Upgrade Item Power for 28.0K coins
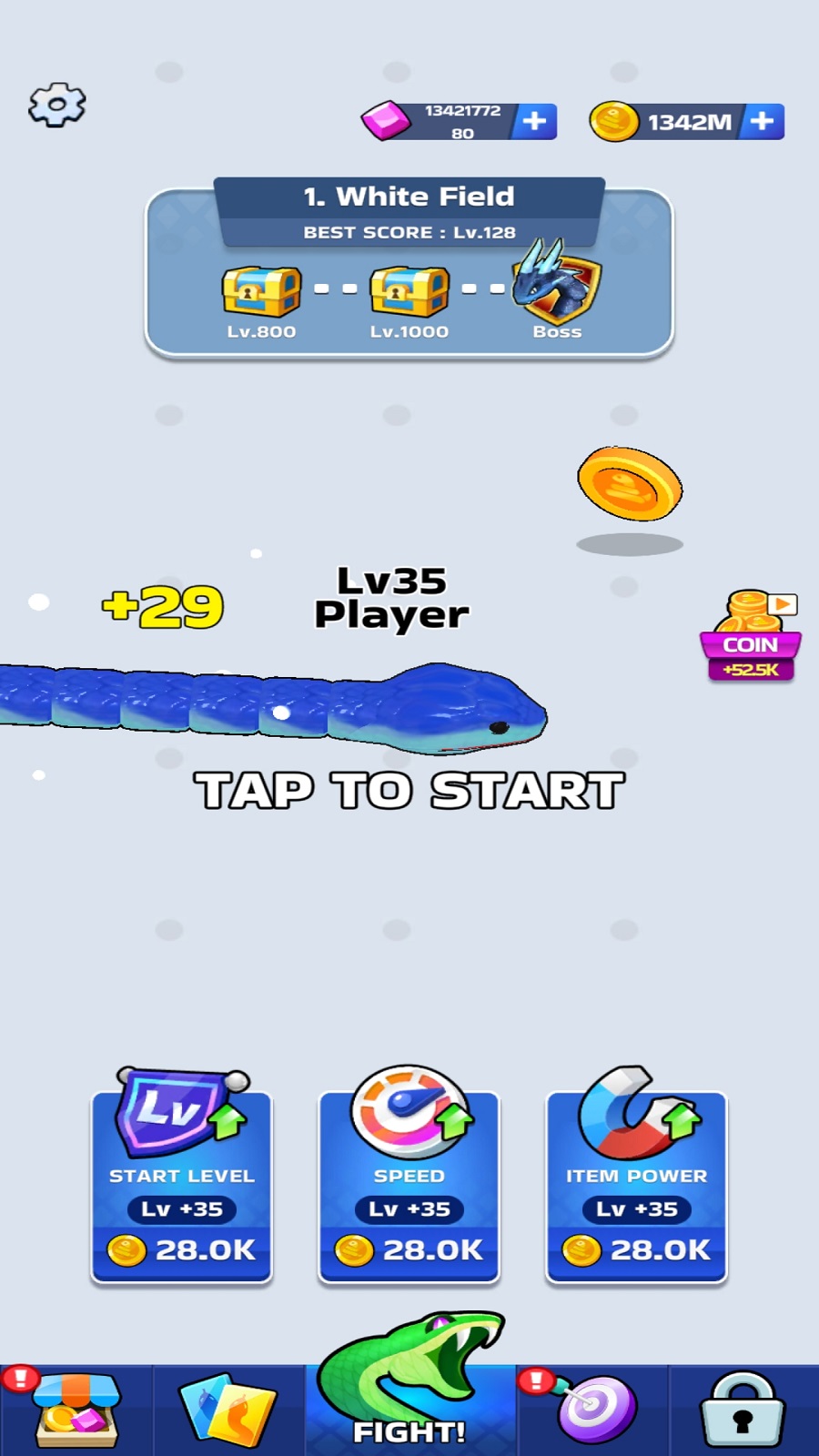The height and width of the screenshot is (1456, 819). 637,1176
